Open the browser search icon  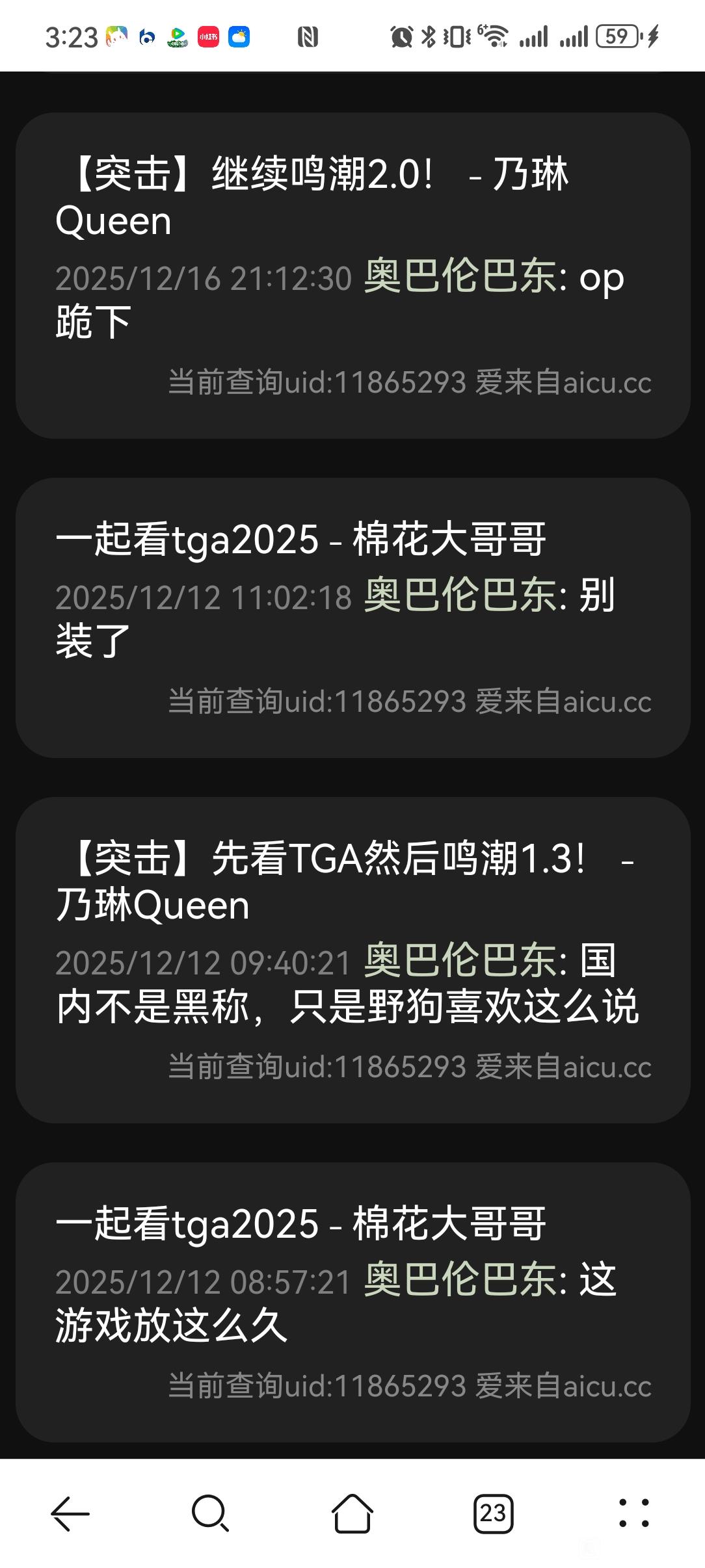click(x=210, y=1513)
